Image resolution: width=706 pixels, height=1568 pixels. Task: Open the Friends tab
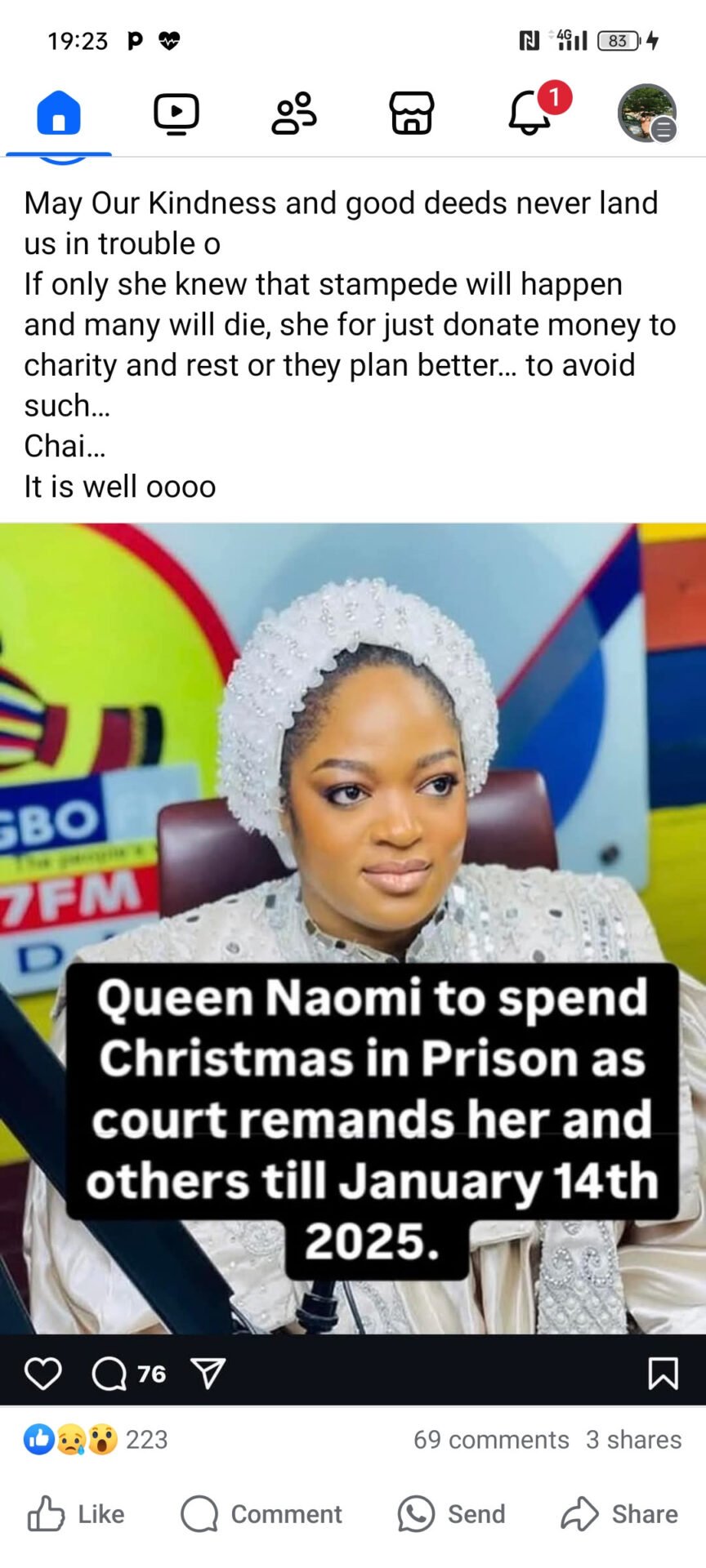pyautogui.click(x=294, y=113)
